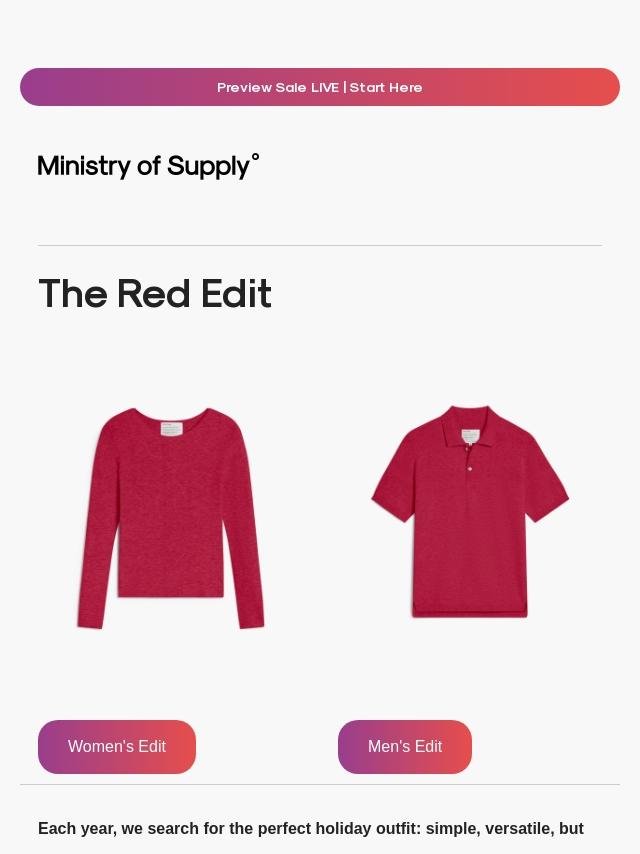Open the Men's Edit button
The height and width of the screenshot is (854, 640).
(405, 747)
